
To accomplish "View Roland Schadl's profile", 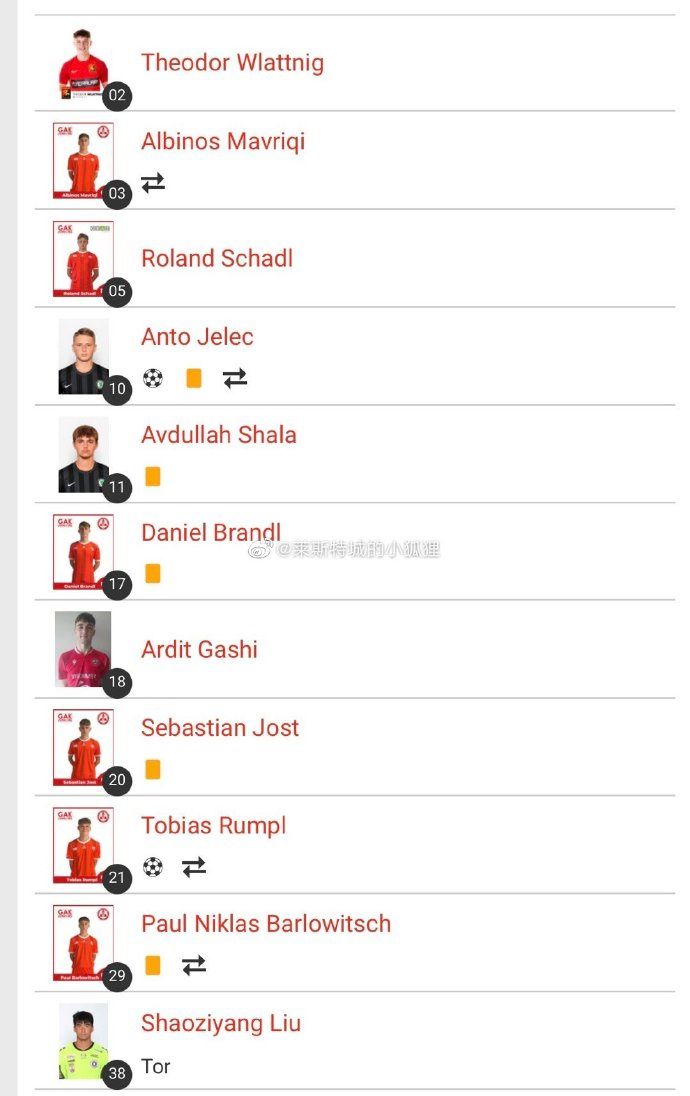I will point(217,258).
